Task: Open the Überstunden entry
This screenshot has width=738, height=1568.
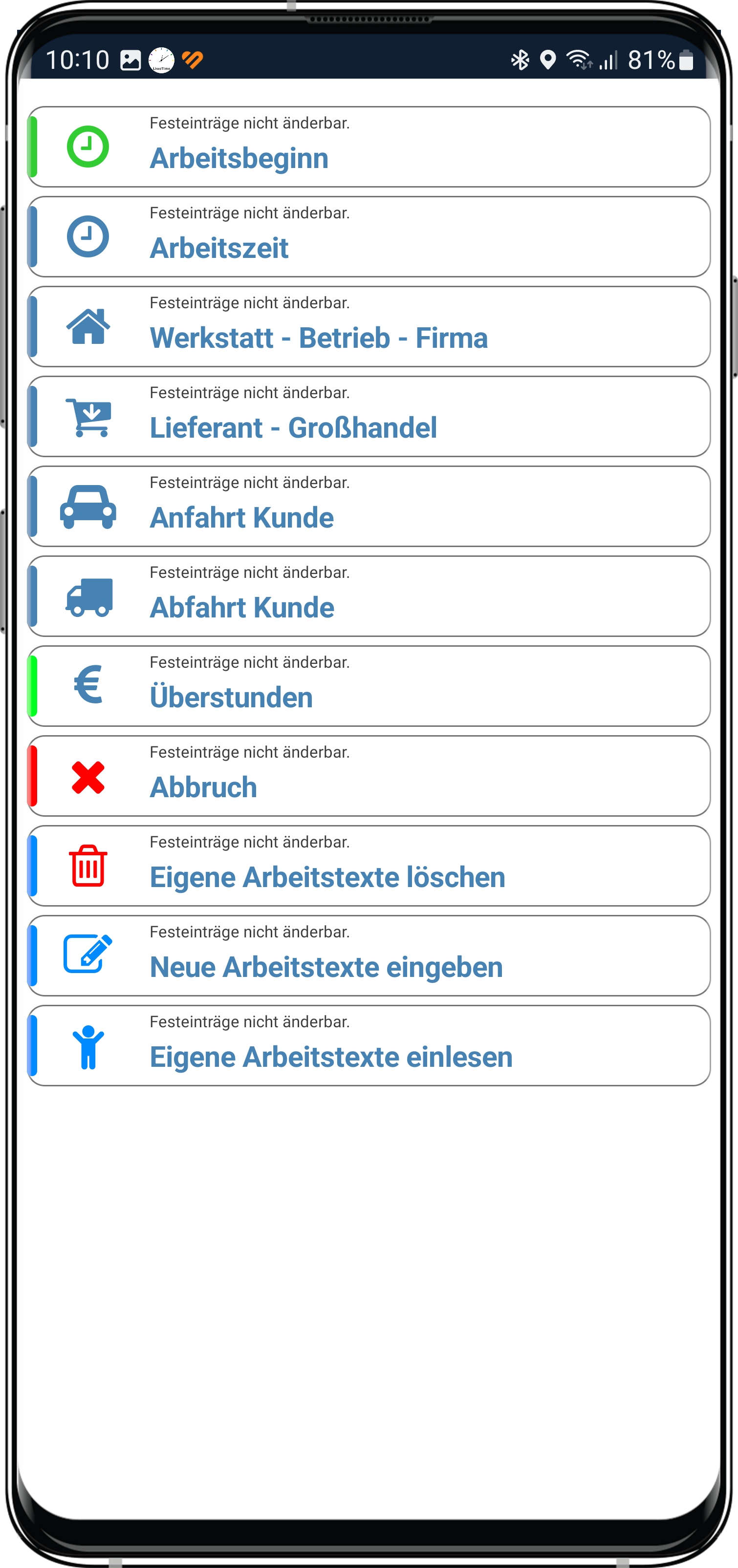Action: click(368, 686)
